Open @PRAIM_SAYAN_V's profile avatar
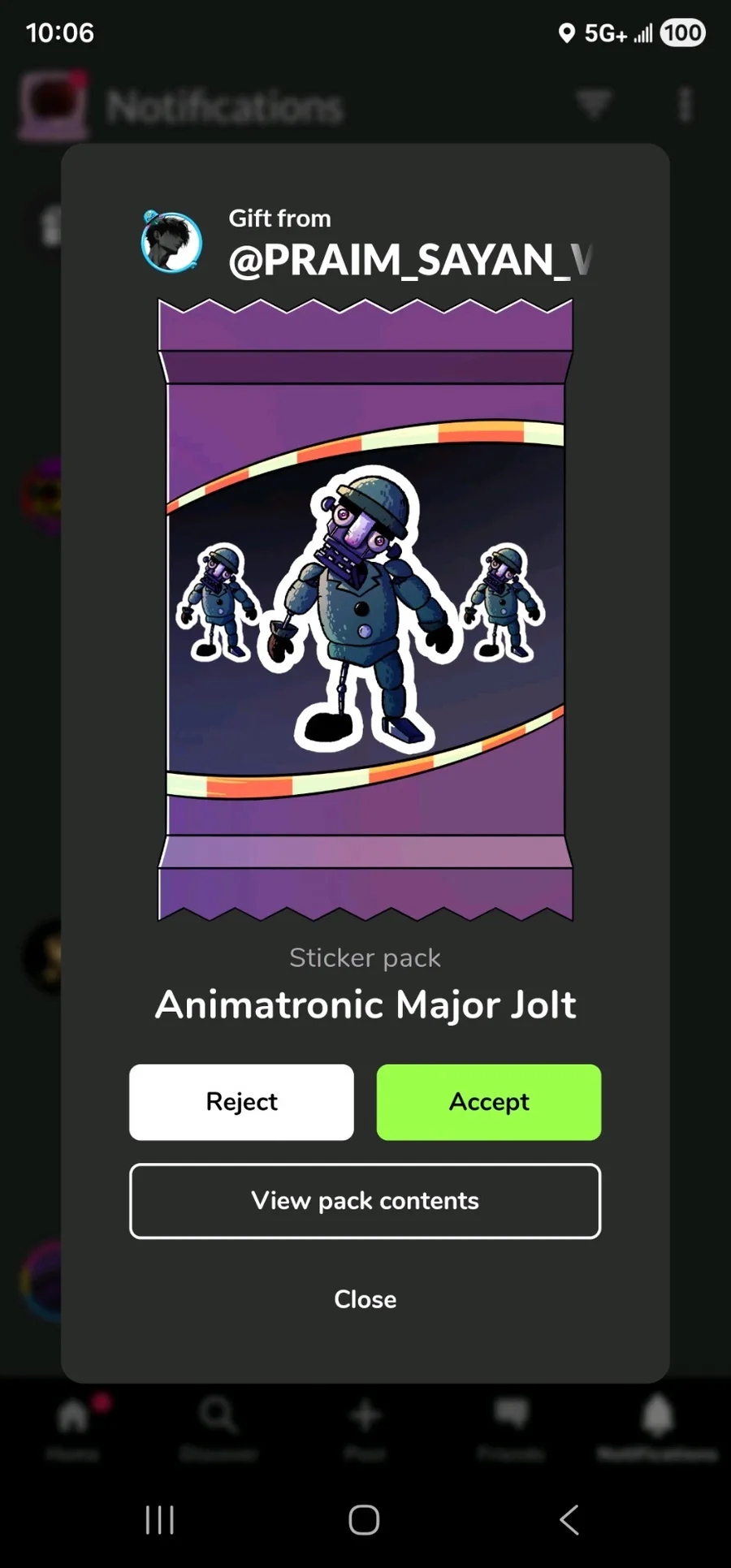Image resolution: width=731 pixels, height=1568 pixels. tap(171, 242)
